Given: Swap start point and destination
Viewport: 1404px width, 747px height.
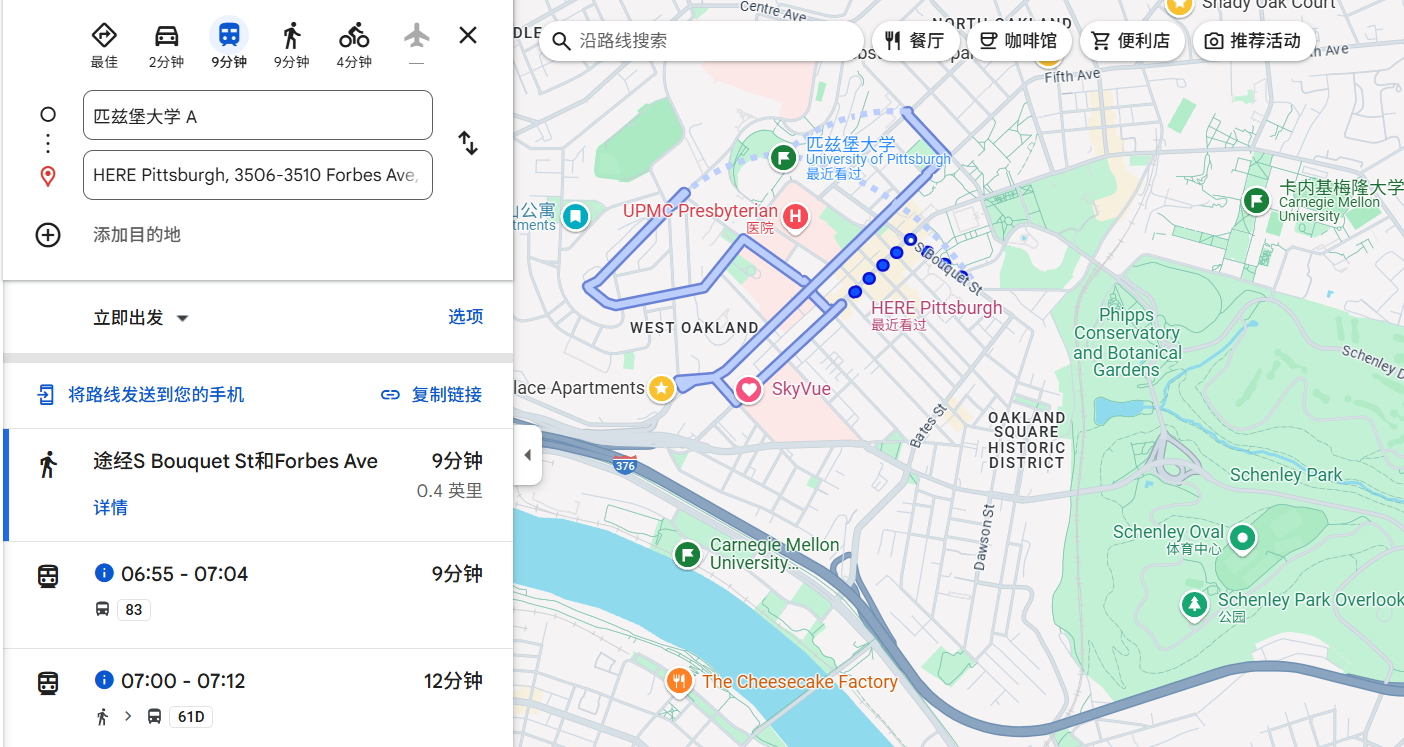Looking at the screenshot, I should point(468,143).
